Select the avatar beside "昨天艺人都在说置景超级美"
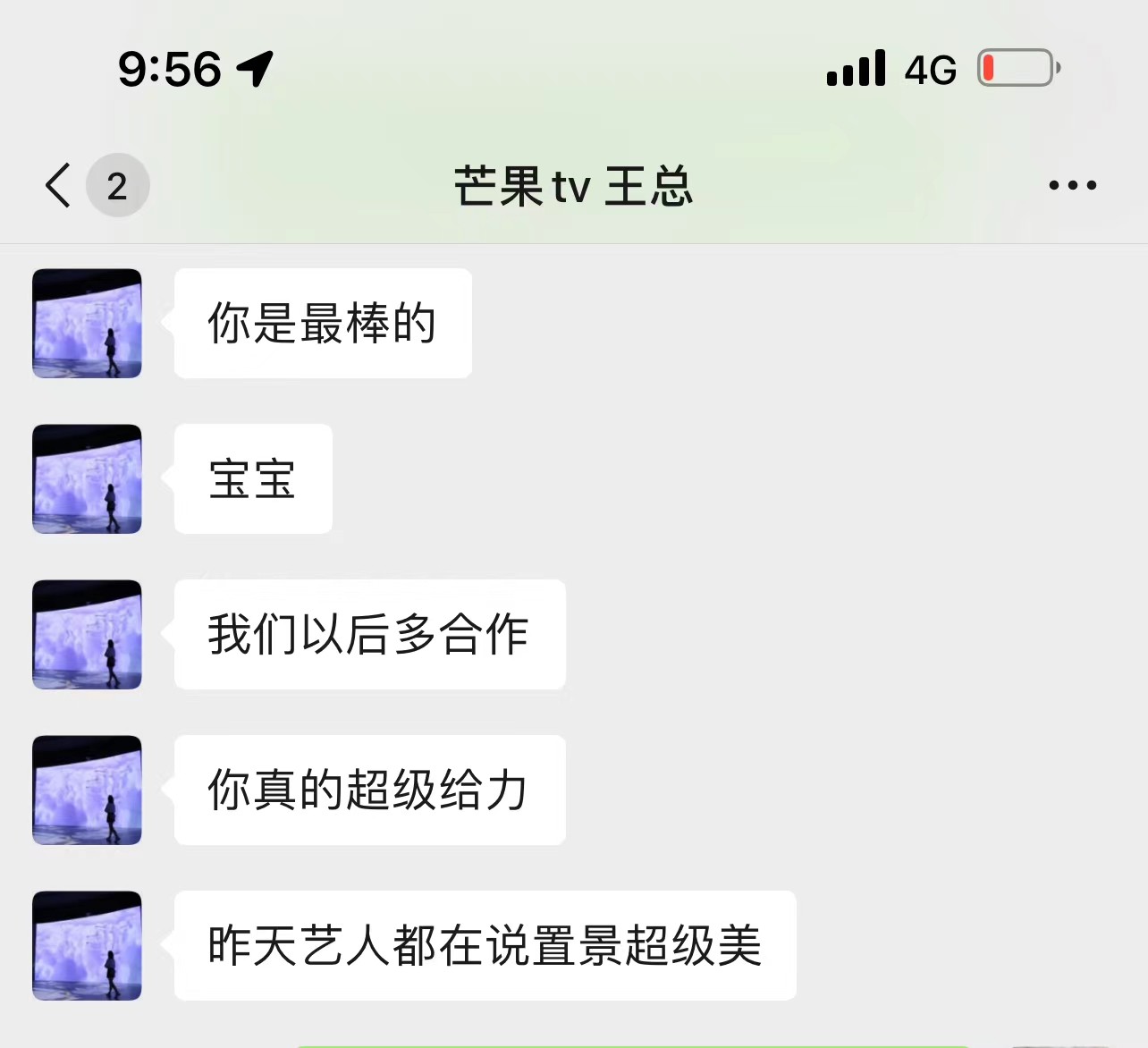The height and width of the screenshot is (1048, 1148). [x=88, y=946]
